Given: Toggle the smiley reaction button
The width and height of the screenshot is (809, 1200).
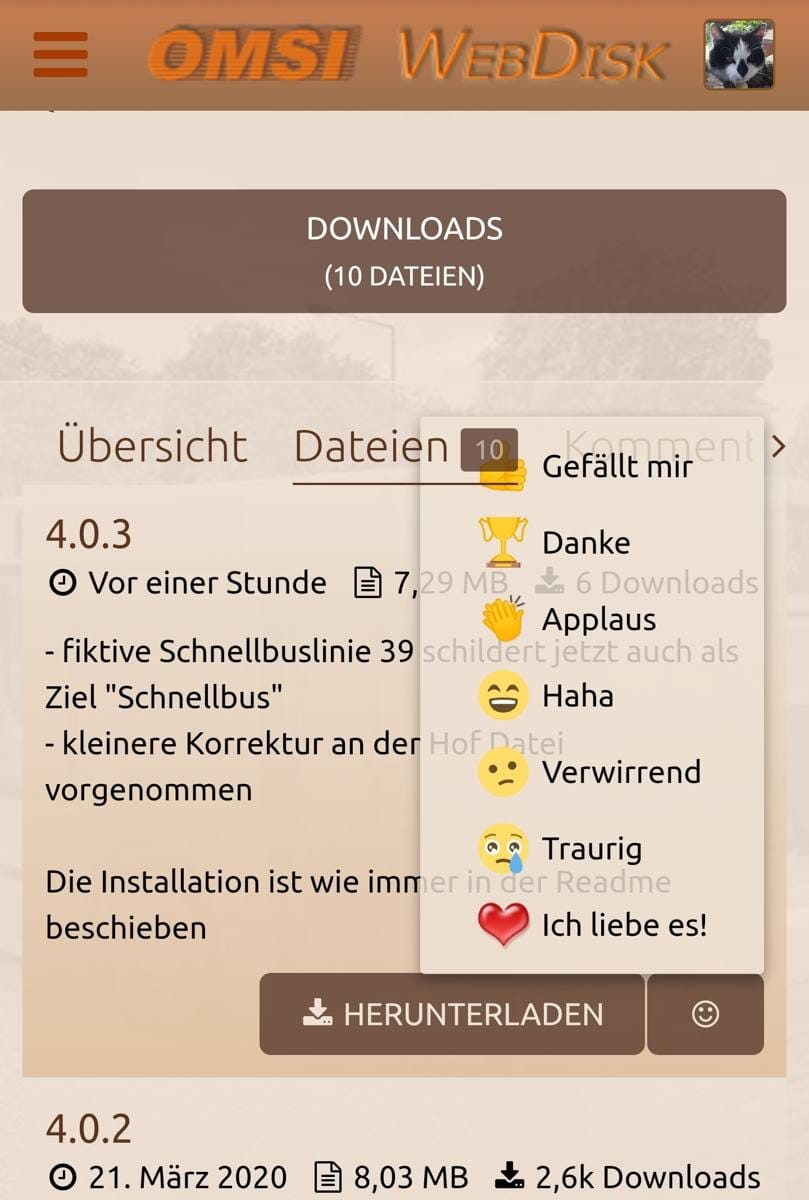Looking at the screenshot, I should click(x=705, y=1014).
